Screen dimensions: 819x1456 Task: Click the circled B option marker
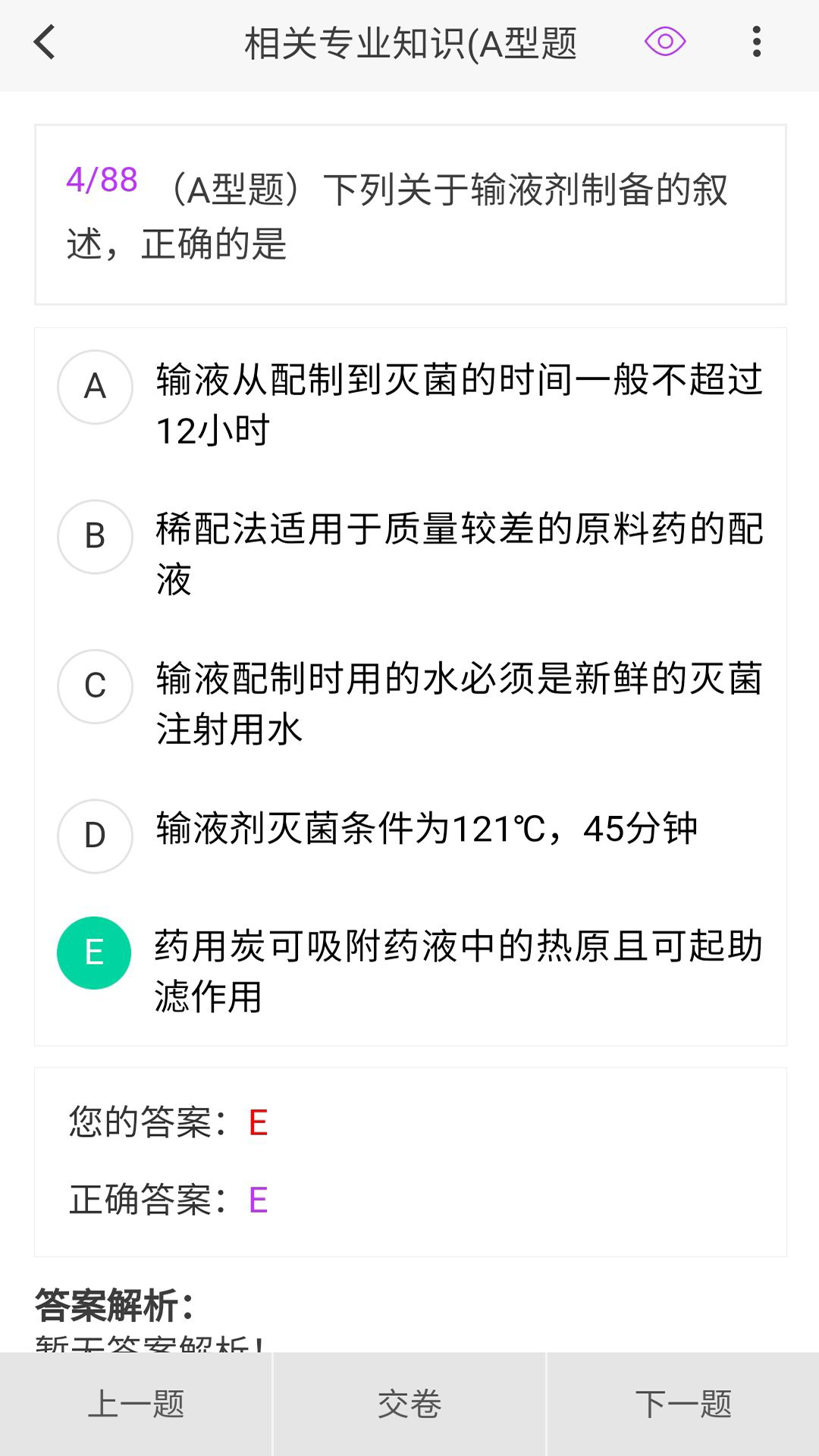94,536
